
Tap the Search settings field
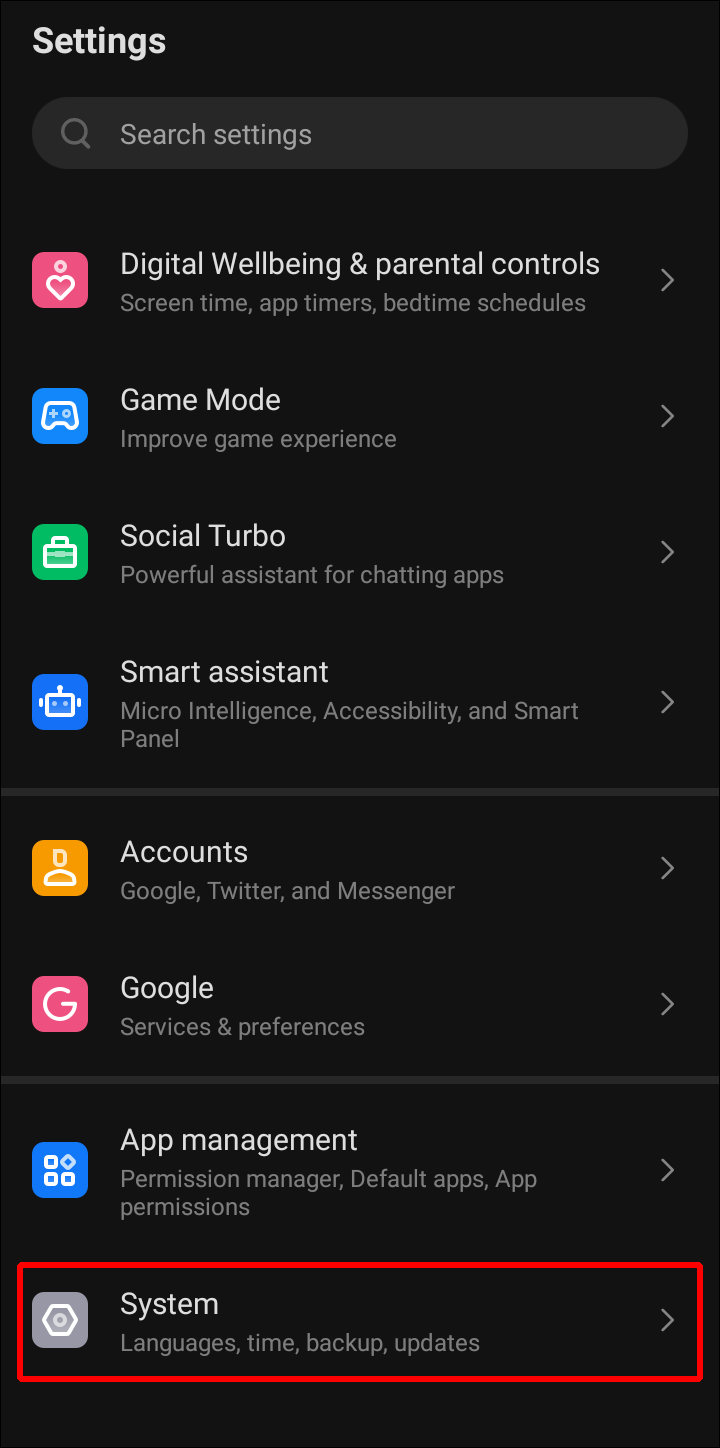click(360, 134)
